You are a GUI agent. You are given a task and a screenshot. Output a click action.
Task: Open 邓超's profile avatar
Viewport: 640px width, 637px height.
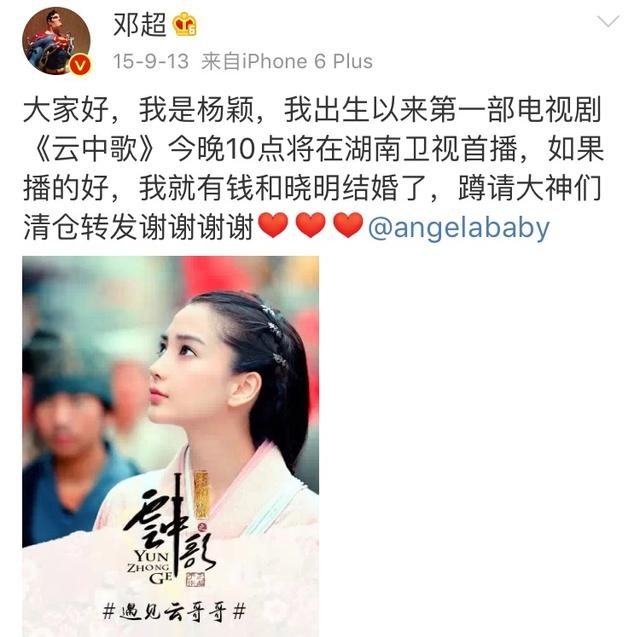pos(56,41)
